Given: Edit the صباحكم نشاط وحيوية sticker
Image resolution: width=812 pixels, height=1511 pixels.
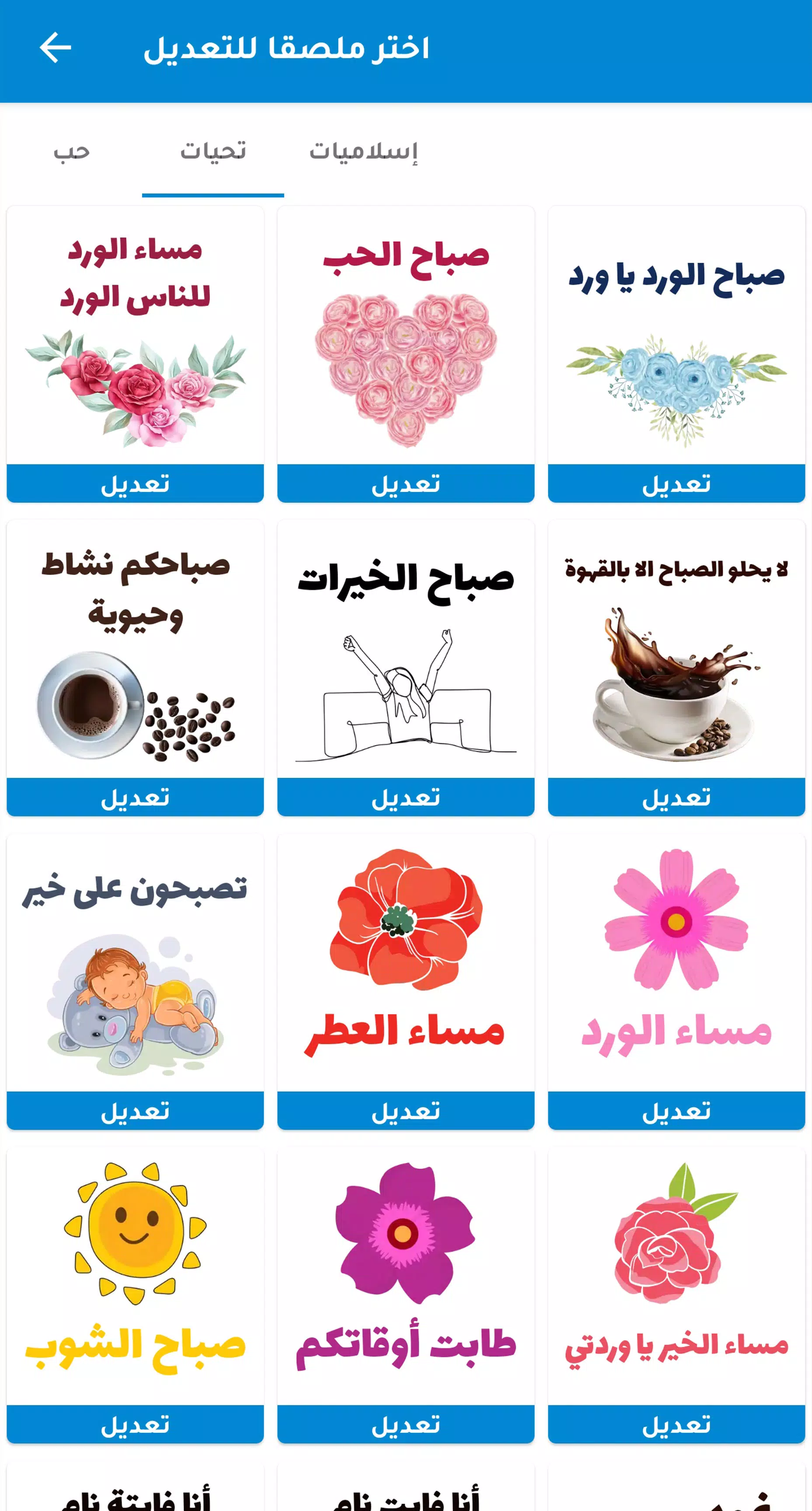Looking at the screenshot, I should coord(135,797).
